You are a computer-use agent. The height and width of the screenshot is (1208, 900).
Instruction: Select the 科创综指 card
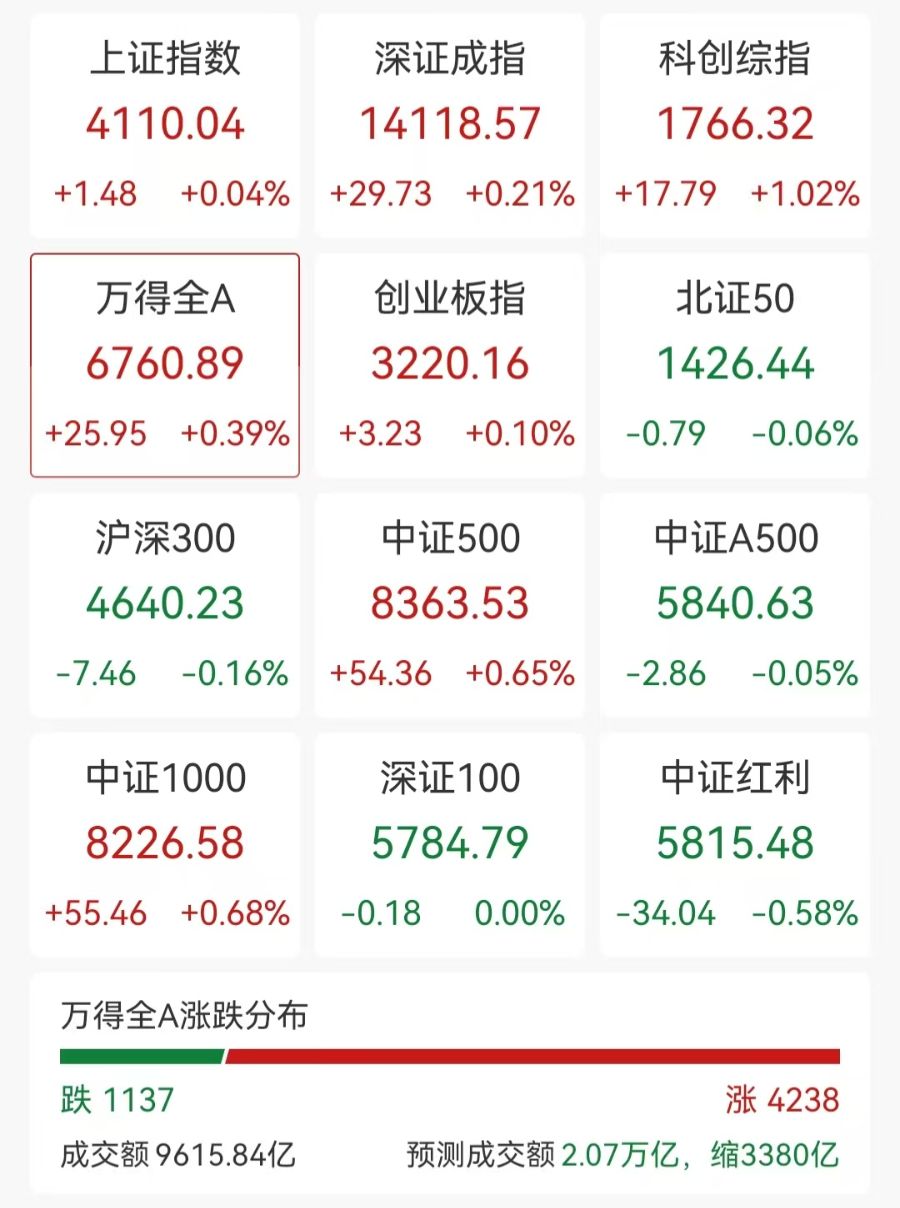[735, 125]
